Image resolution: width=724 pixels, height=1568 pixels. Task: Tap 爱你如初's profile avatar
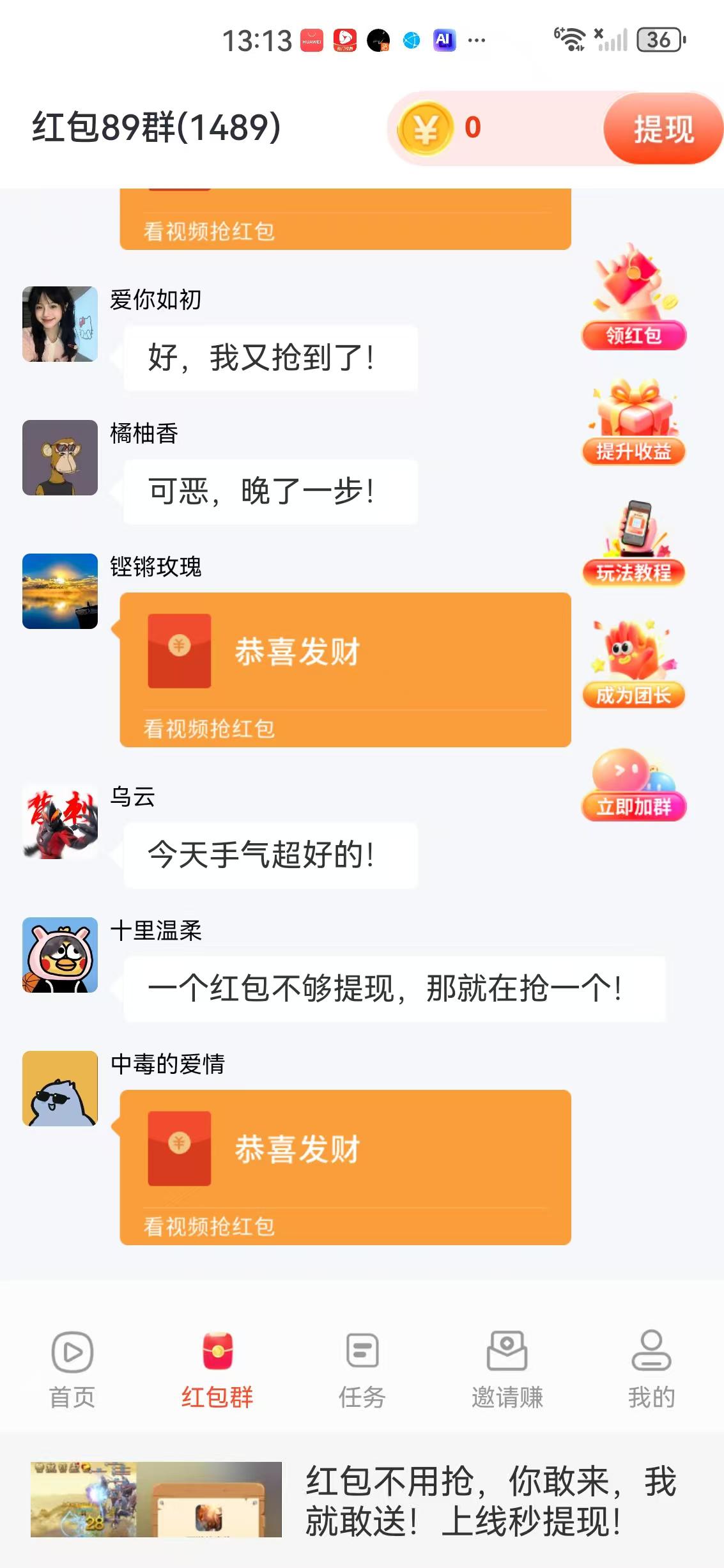click(59, 323)
